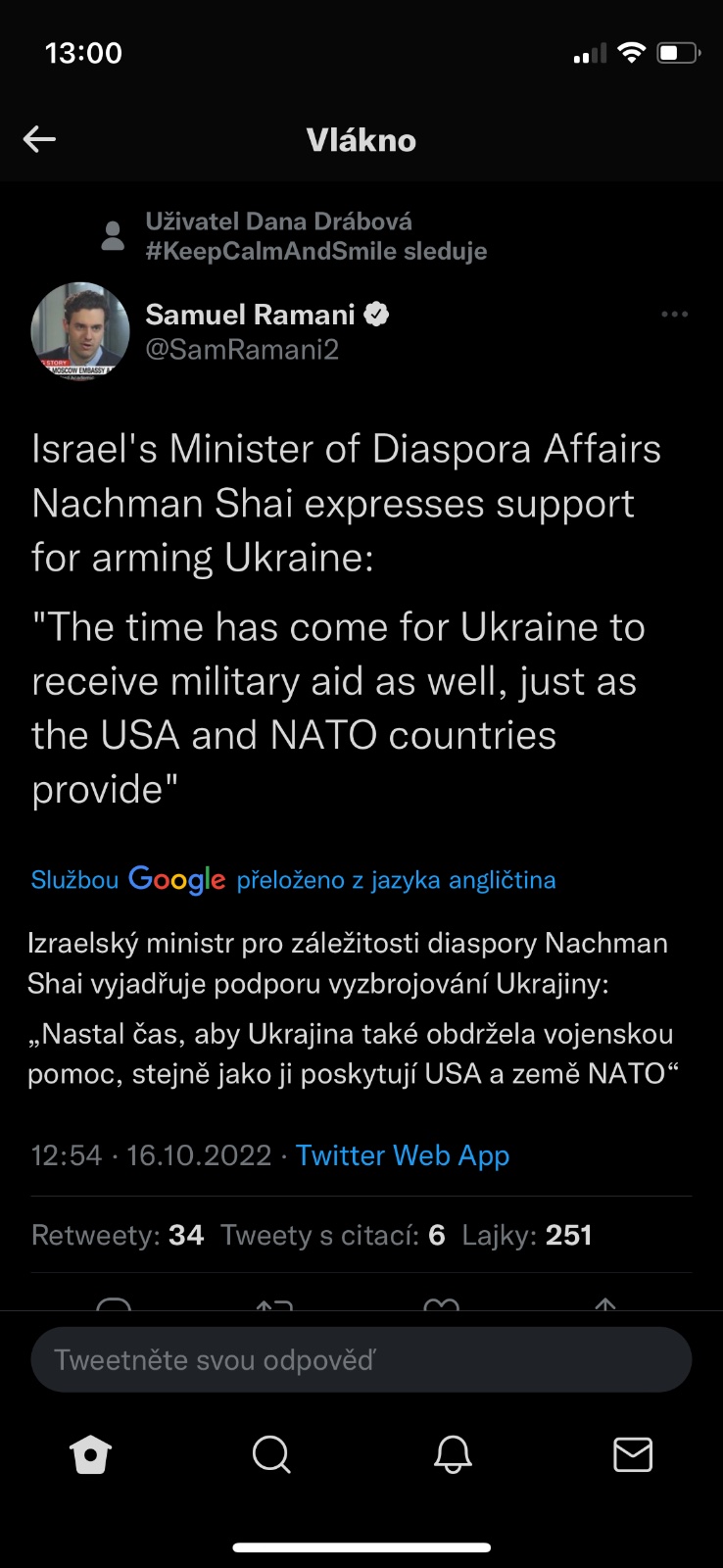Switch to the Home tab

90,1454
